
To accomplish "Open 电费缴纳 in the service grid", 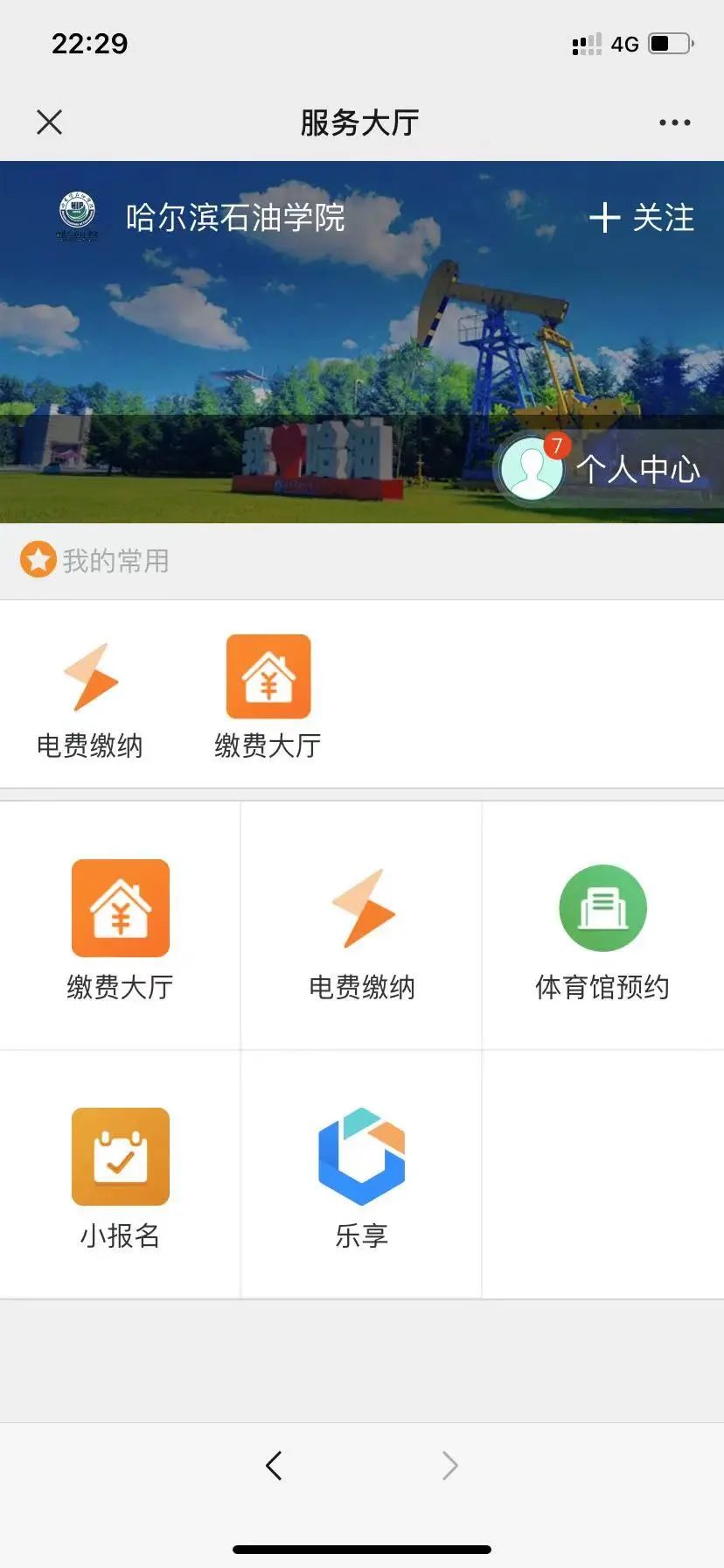I will tap(361, 927).
